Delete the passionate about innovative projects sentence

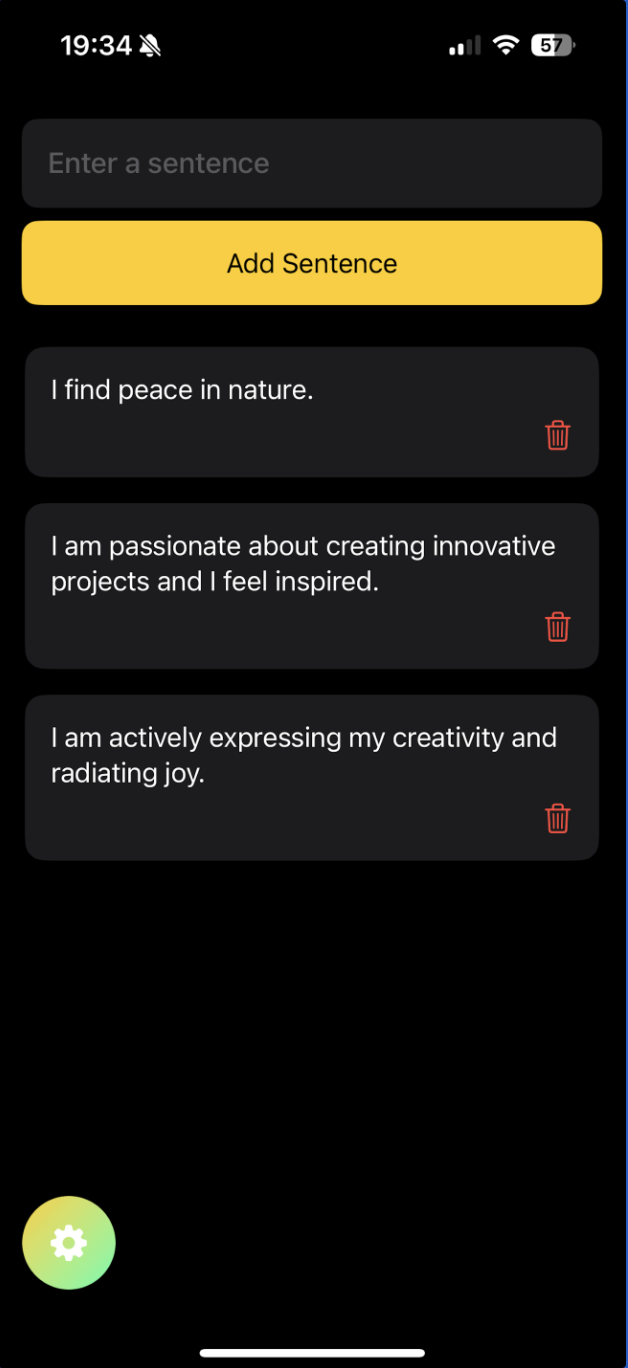[x=557, y=627]
